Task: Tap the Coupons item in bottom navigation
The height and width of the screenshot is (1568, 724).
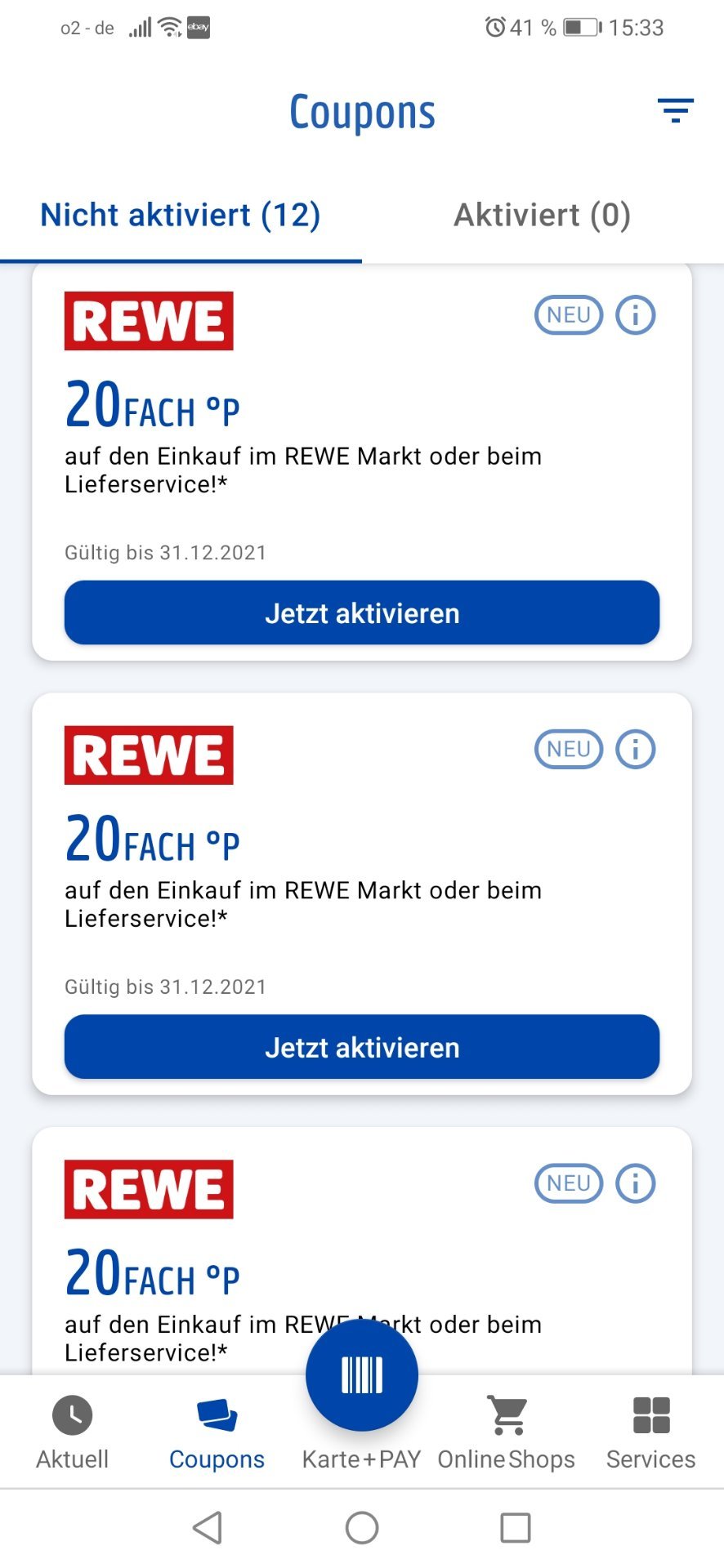Action: pos(217,1433)
